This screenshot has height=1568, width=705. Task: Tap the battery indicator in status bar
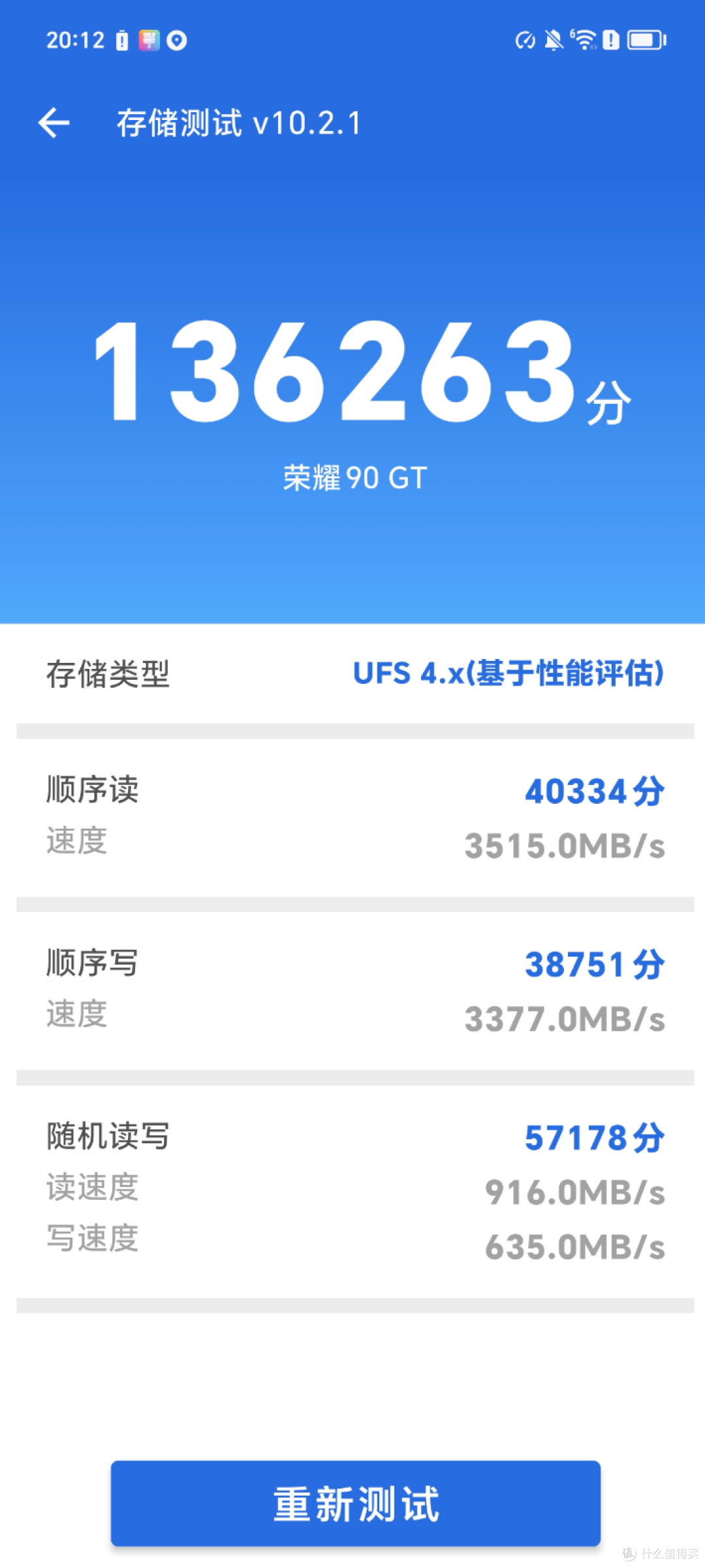click(x=643, y=40)
